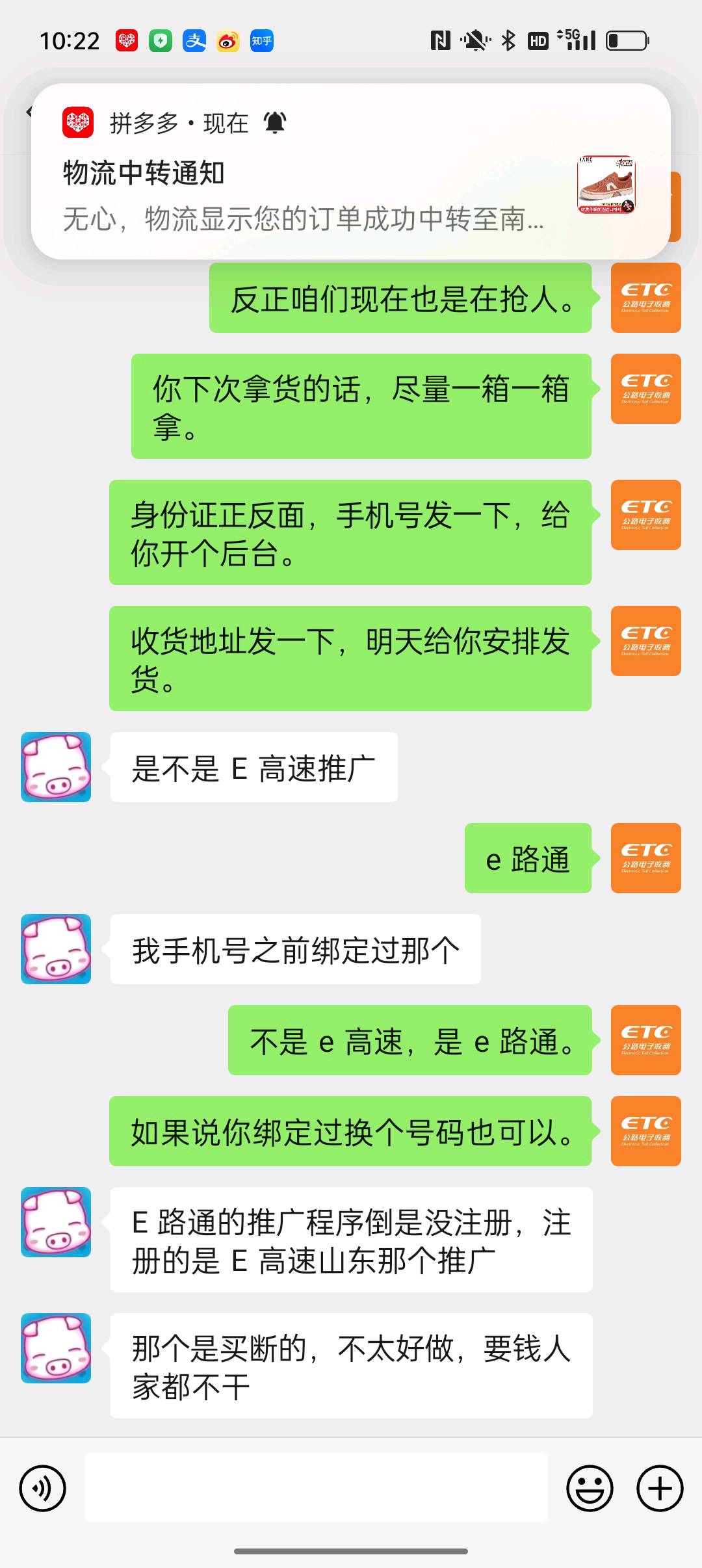Tap the ETC avatar beside e 路通
Screen dimensions: 702x1568
[645, 858]
